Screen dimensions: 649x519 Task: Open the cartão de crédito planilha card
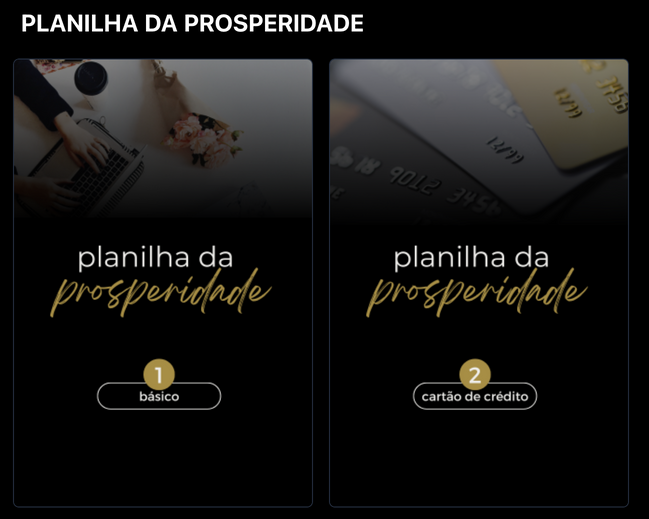[x=478, y=283]
